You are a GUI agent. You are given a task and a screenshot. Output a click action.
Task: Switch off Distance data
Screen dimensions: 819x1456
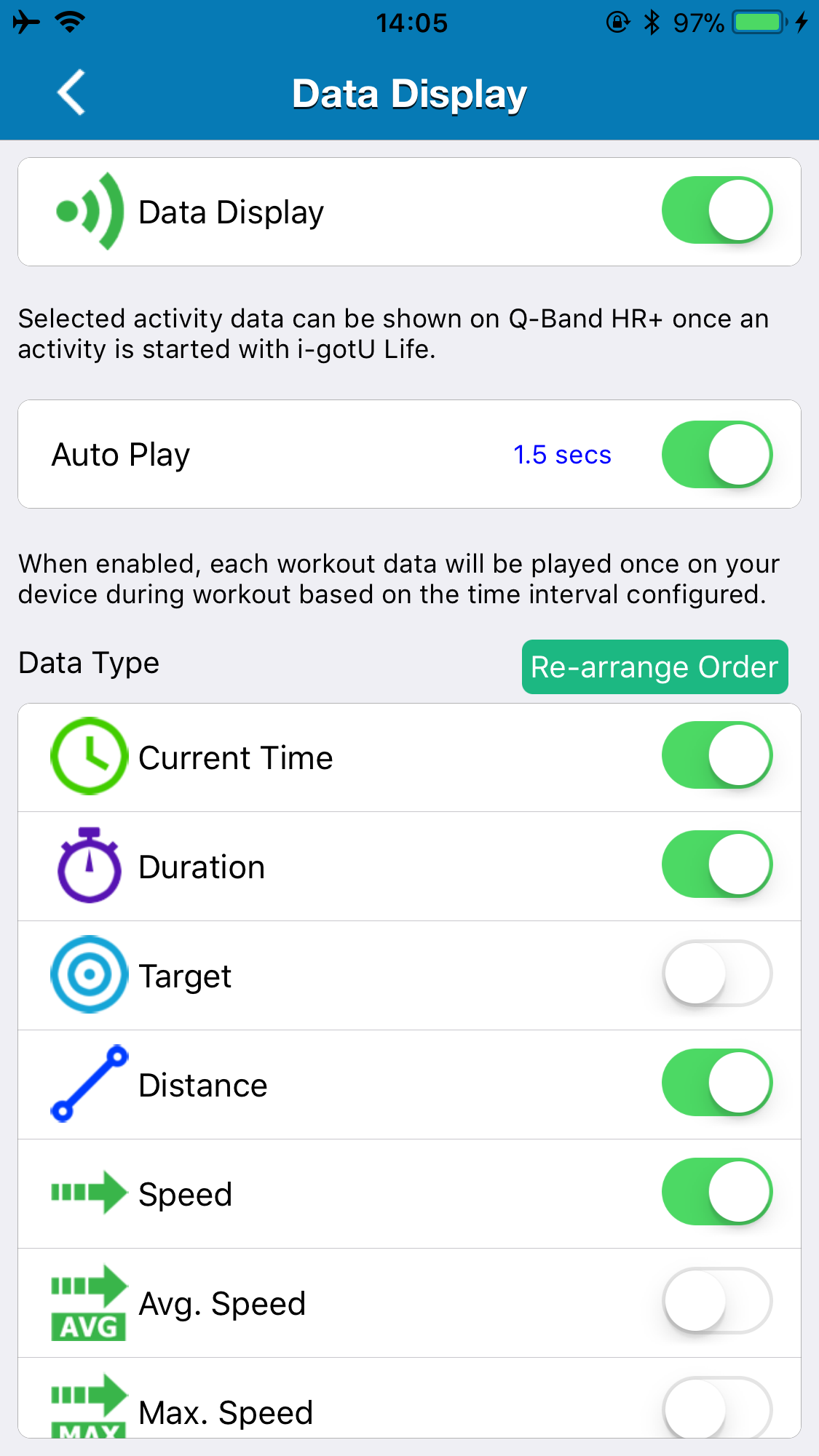[717, 1083]
